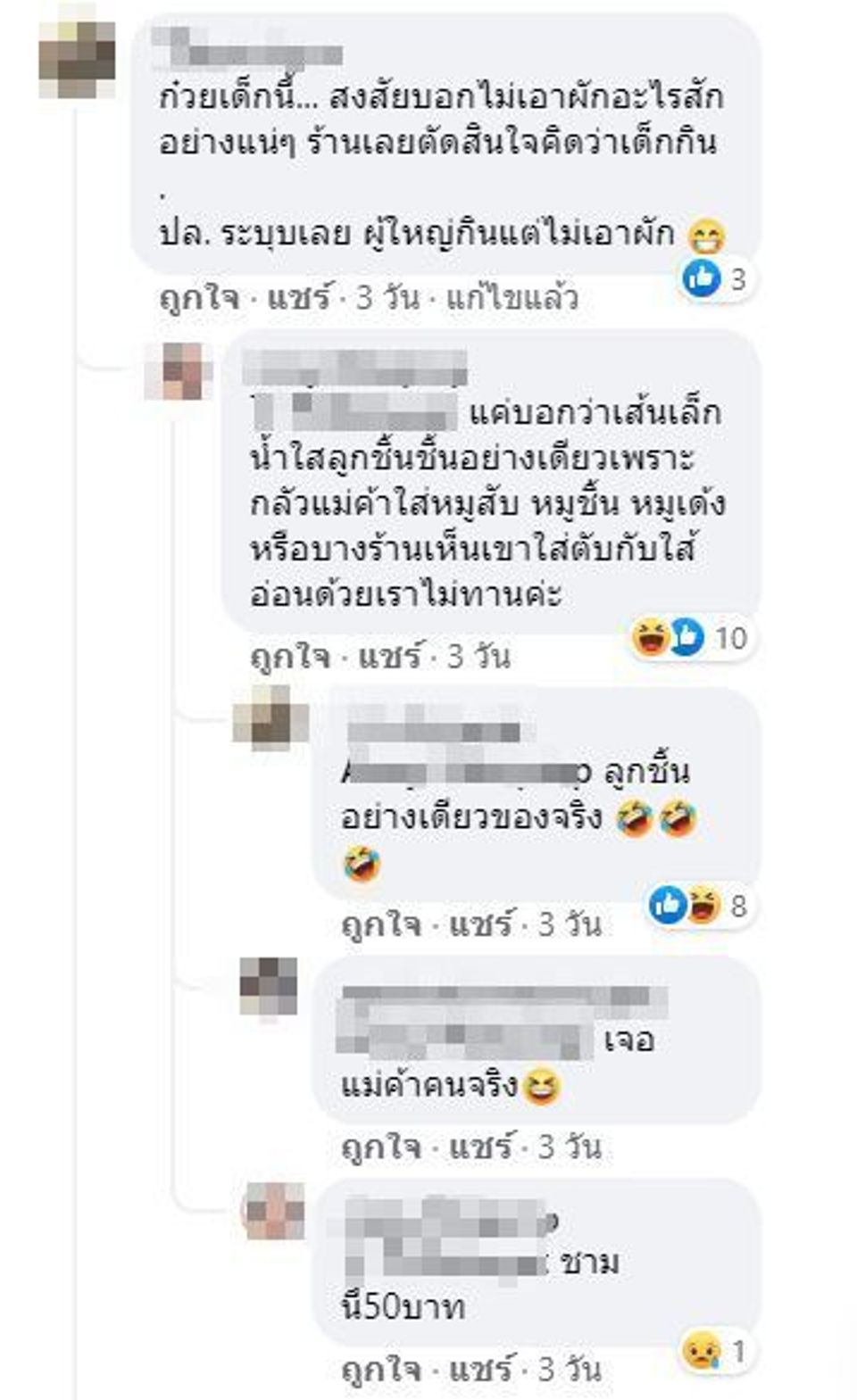Viewport: 857px width, 1400px height.
Task: Tap แชร์ under the เจอแม่ค้าคนจริง reply
Action: [x=480, y=1147]
